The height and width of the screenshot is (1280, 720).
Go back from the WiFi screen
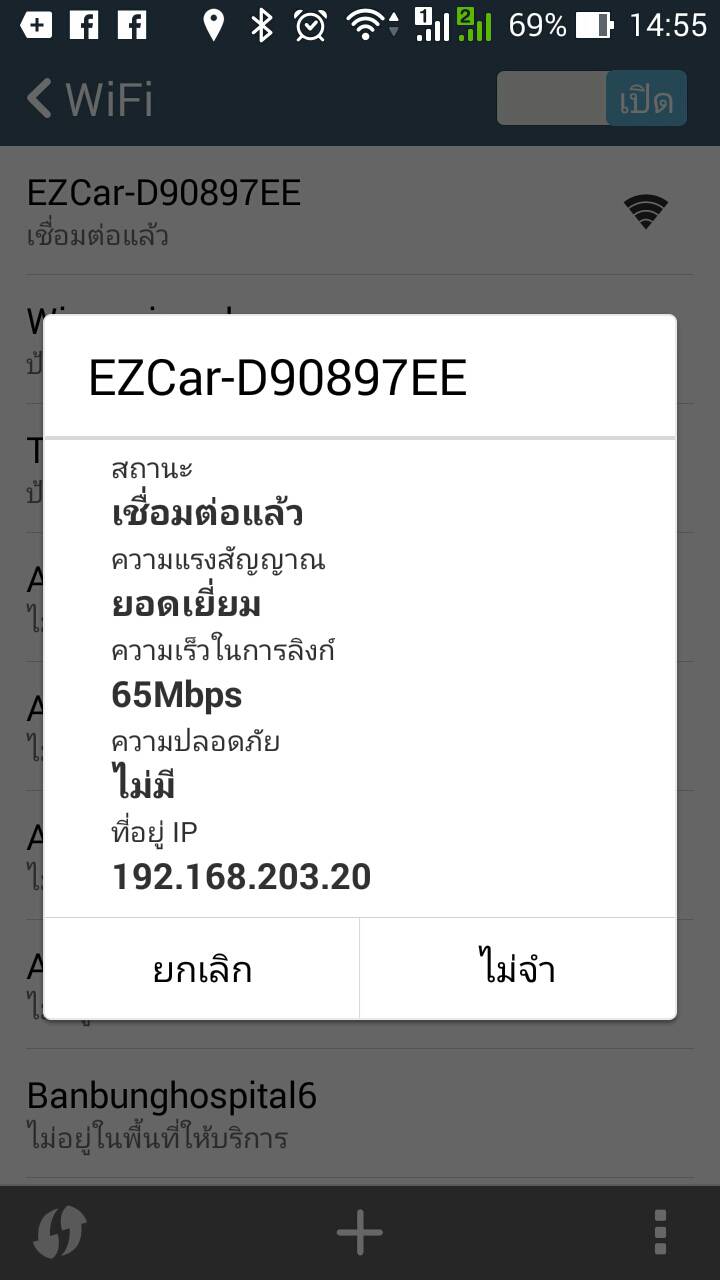point(90,99)
